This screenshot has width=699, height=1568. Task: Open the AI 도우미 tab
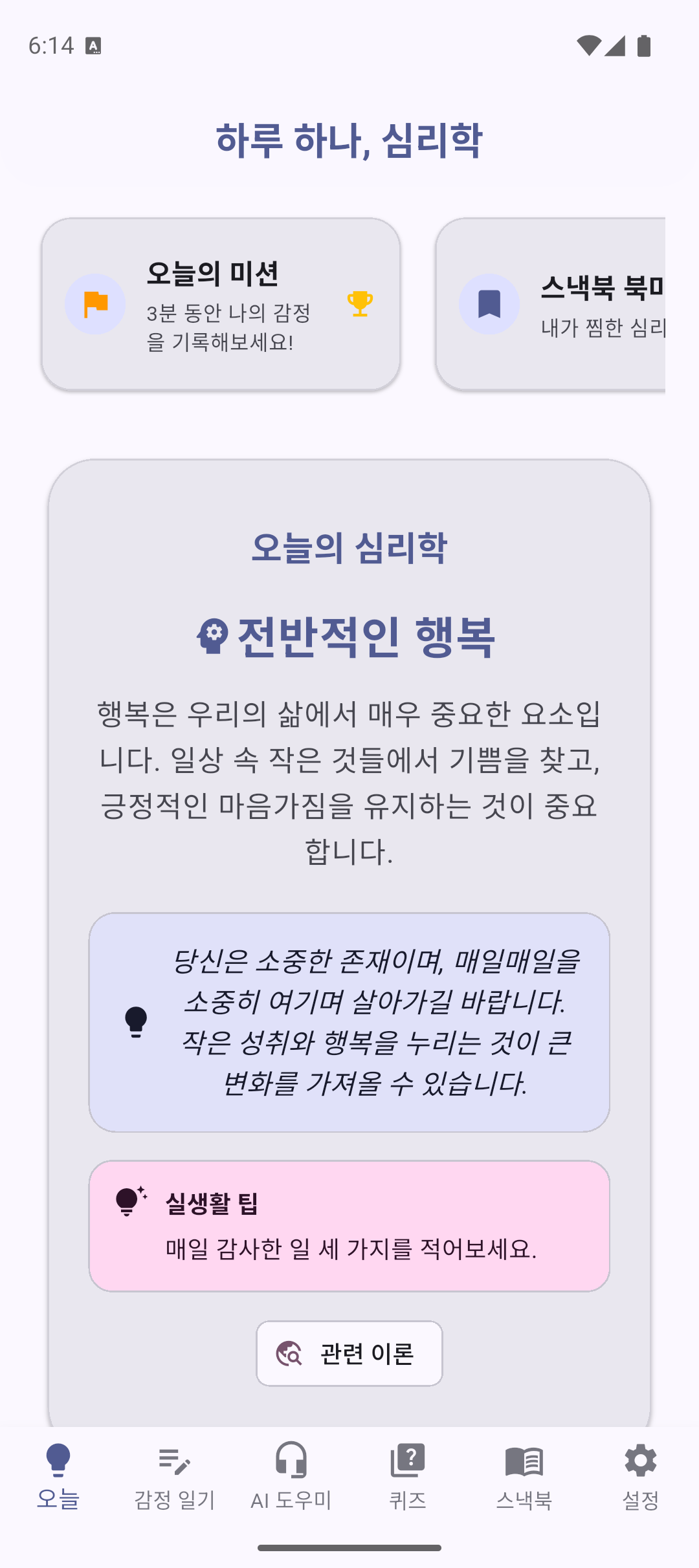(x=291, y=1476)
